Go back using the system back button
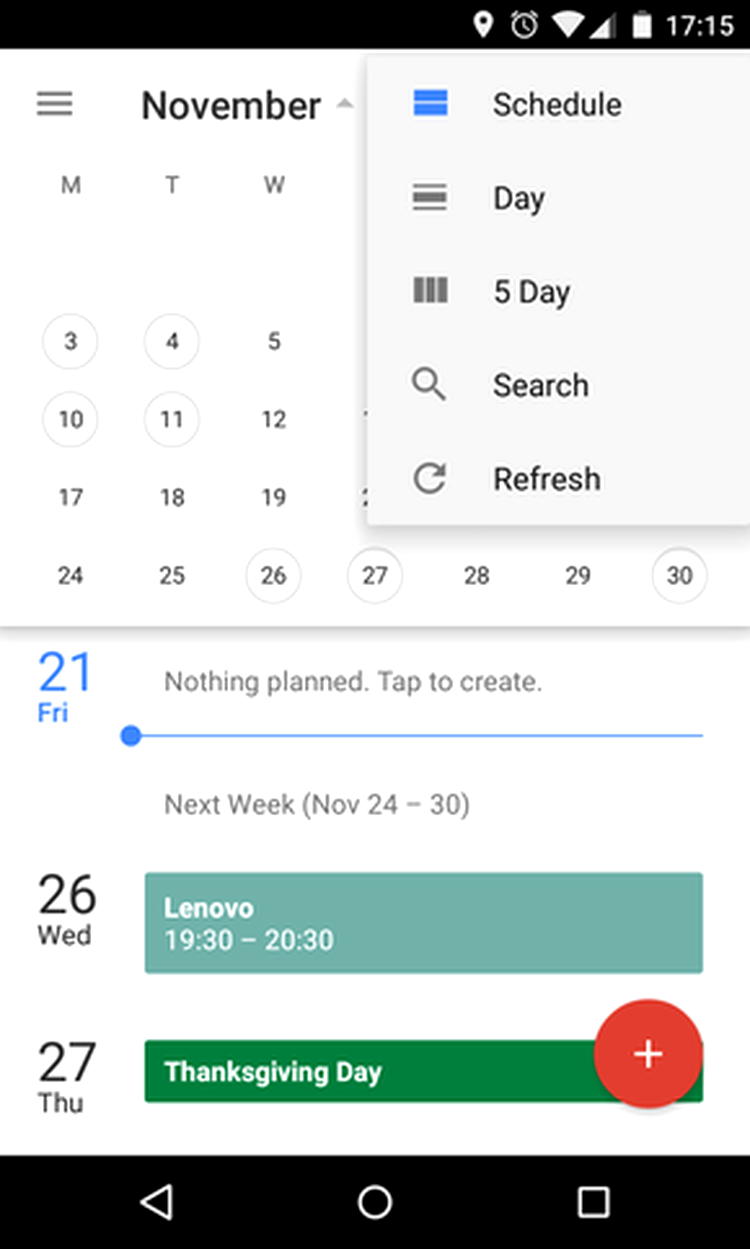The width and height of the screenshot is (750, 1249). click(157, 1202)
